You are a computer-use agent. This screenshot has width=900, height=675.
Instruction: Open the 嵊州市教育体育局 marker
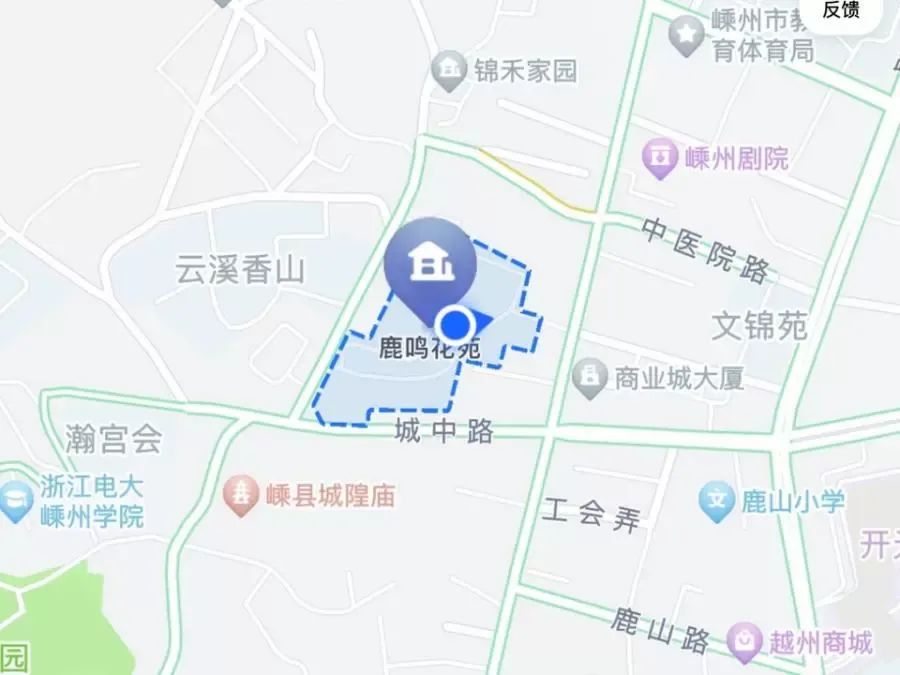pos(686,35)
